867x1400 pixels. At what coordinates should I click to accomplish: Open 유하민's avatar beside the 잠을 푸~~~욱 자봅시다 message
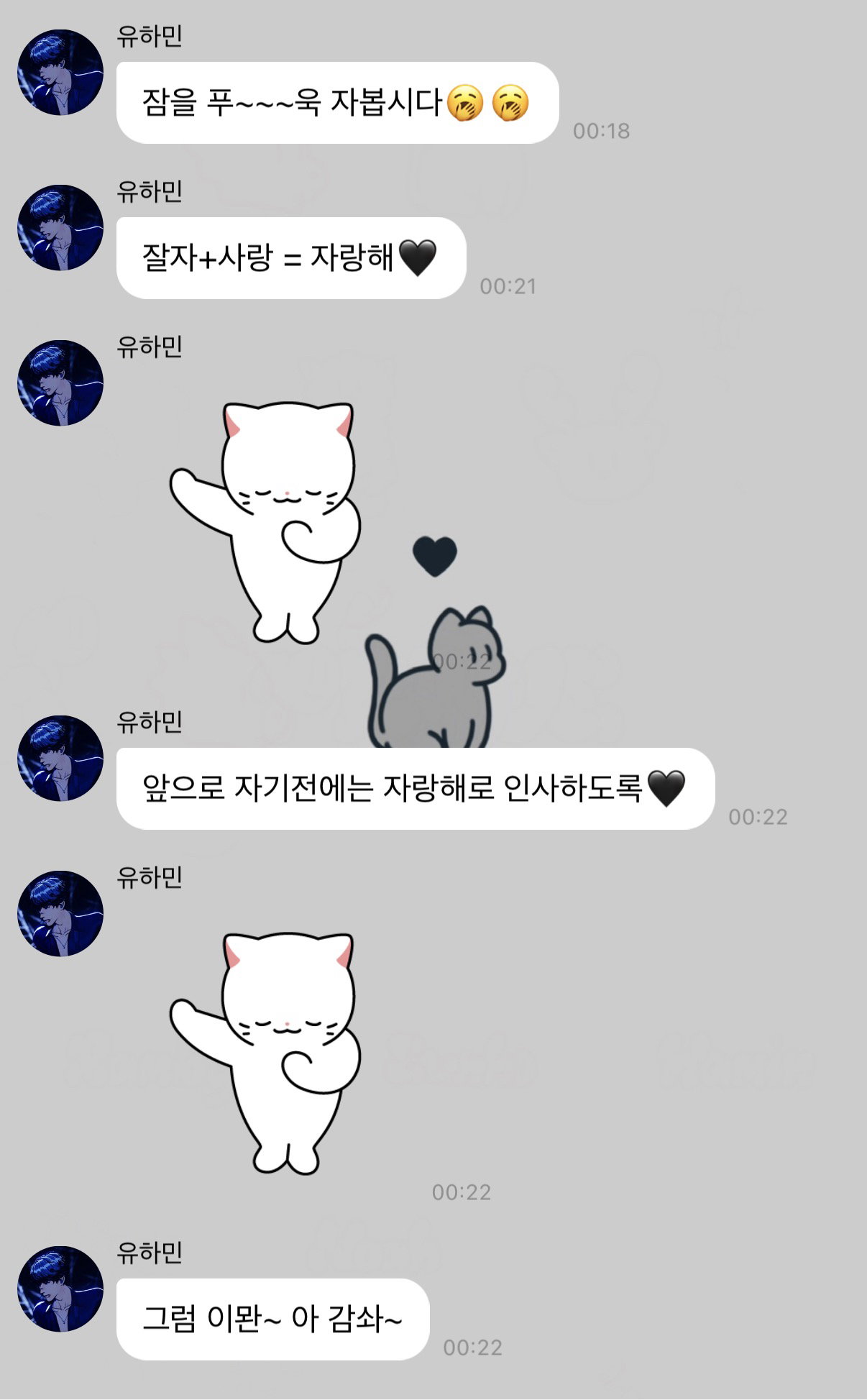coord(60,73)
